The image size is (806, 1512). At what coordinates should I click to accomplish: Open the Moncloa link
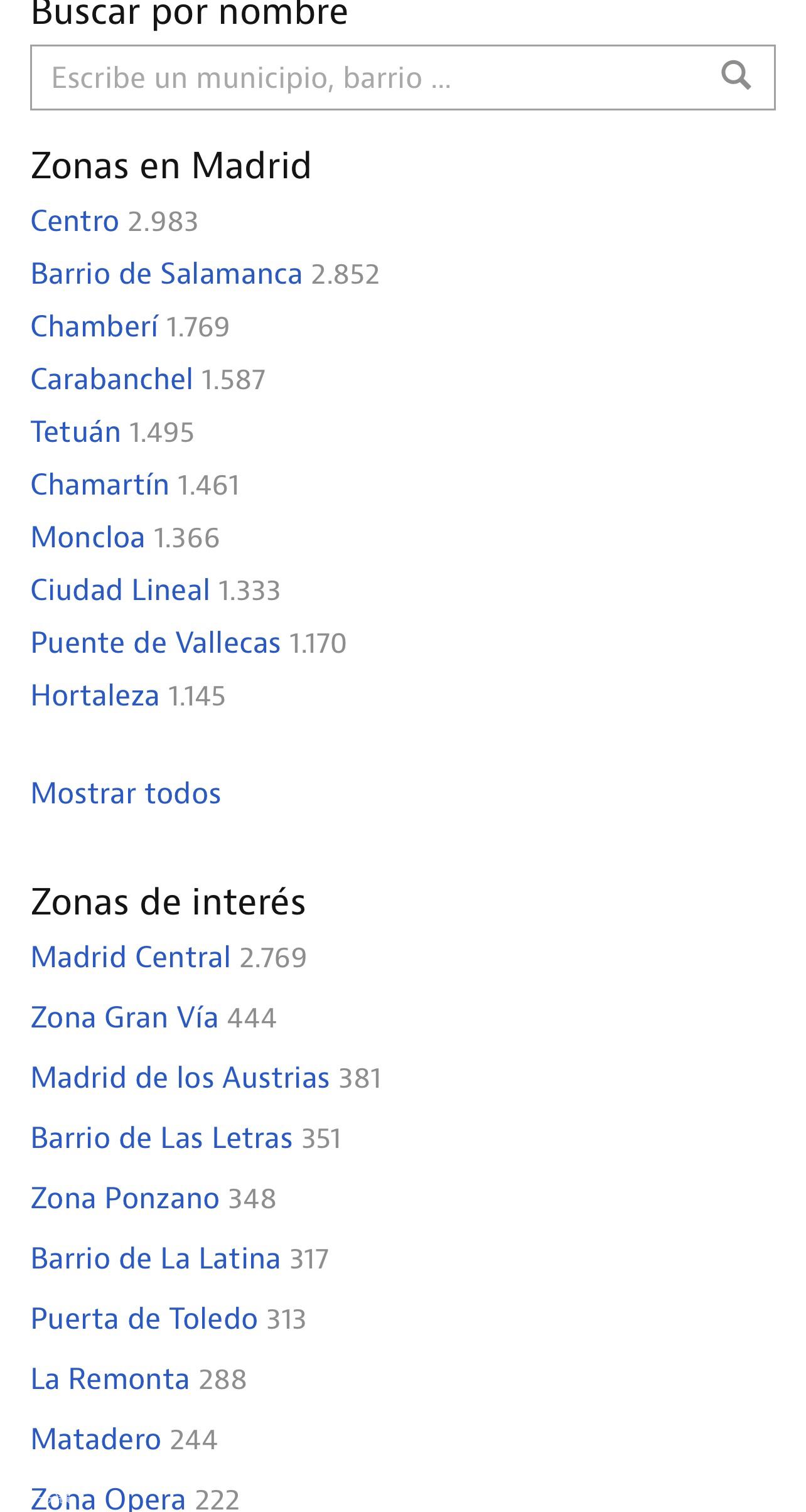(88, 538)
